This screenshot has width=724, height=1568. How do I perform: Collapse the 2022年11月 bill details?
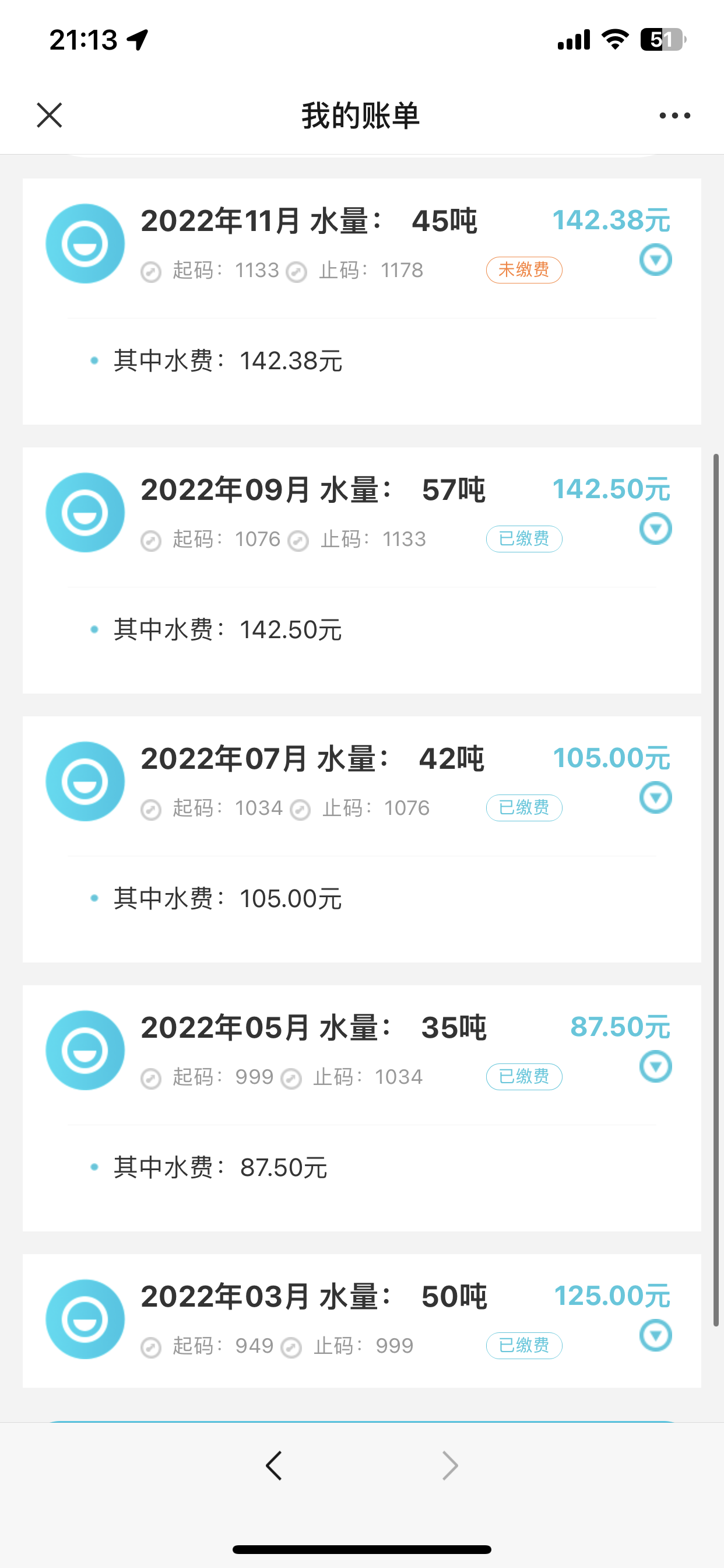tap(655, 260)
